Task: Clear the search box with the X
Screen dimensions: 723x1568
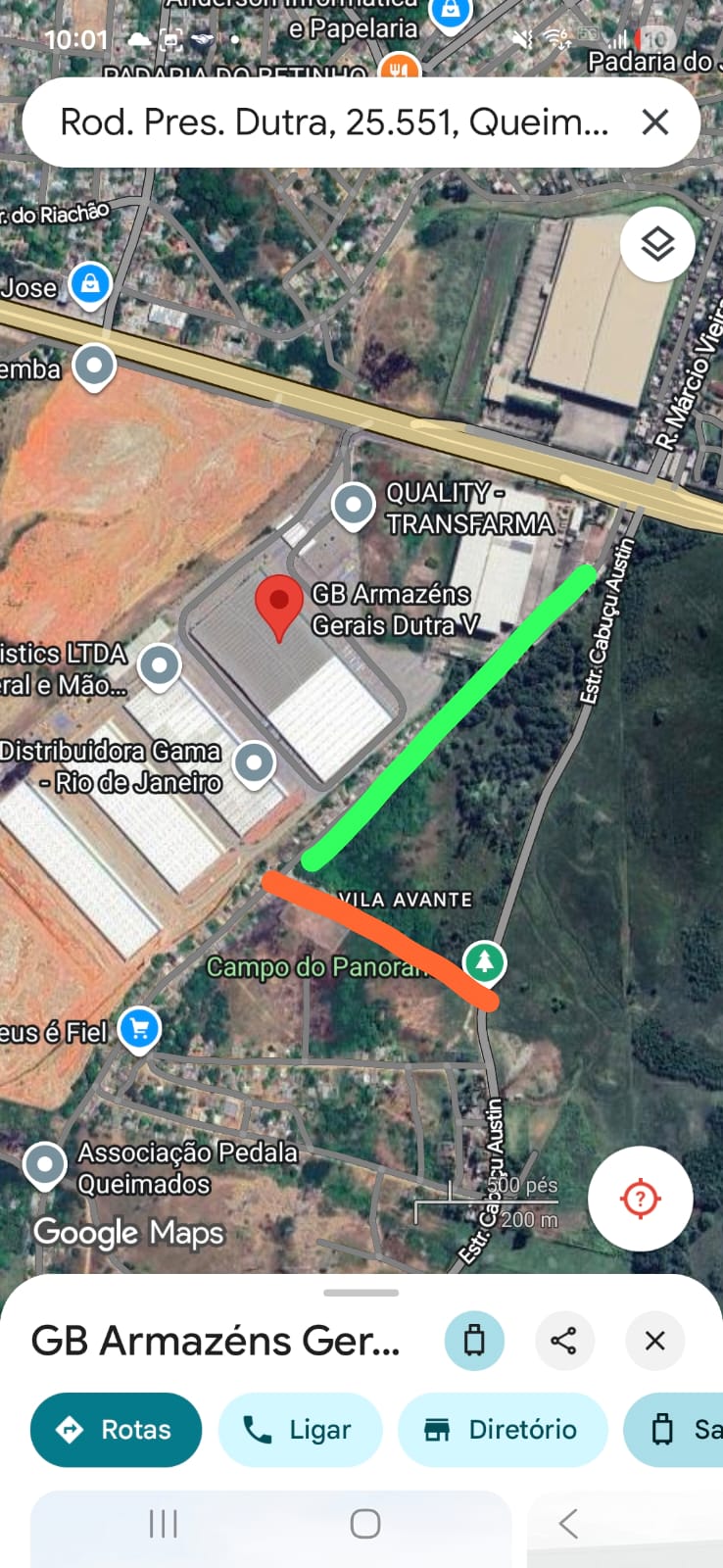Action: [654, 122]
